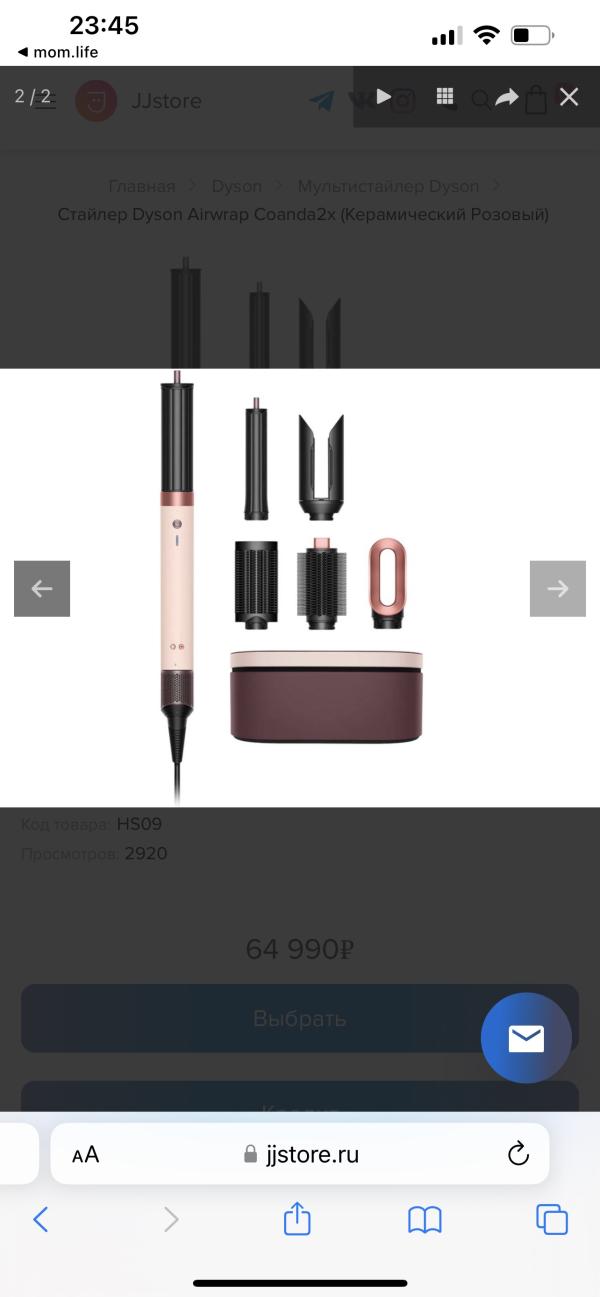Go to the previous product image

[x=42, y=589]
